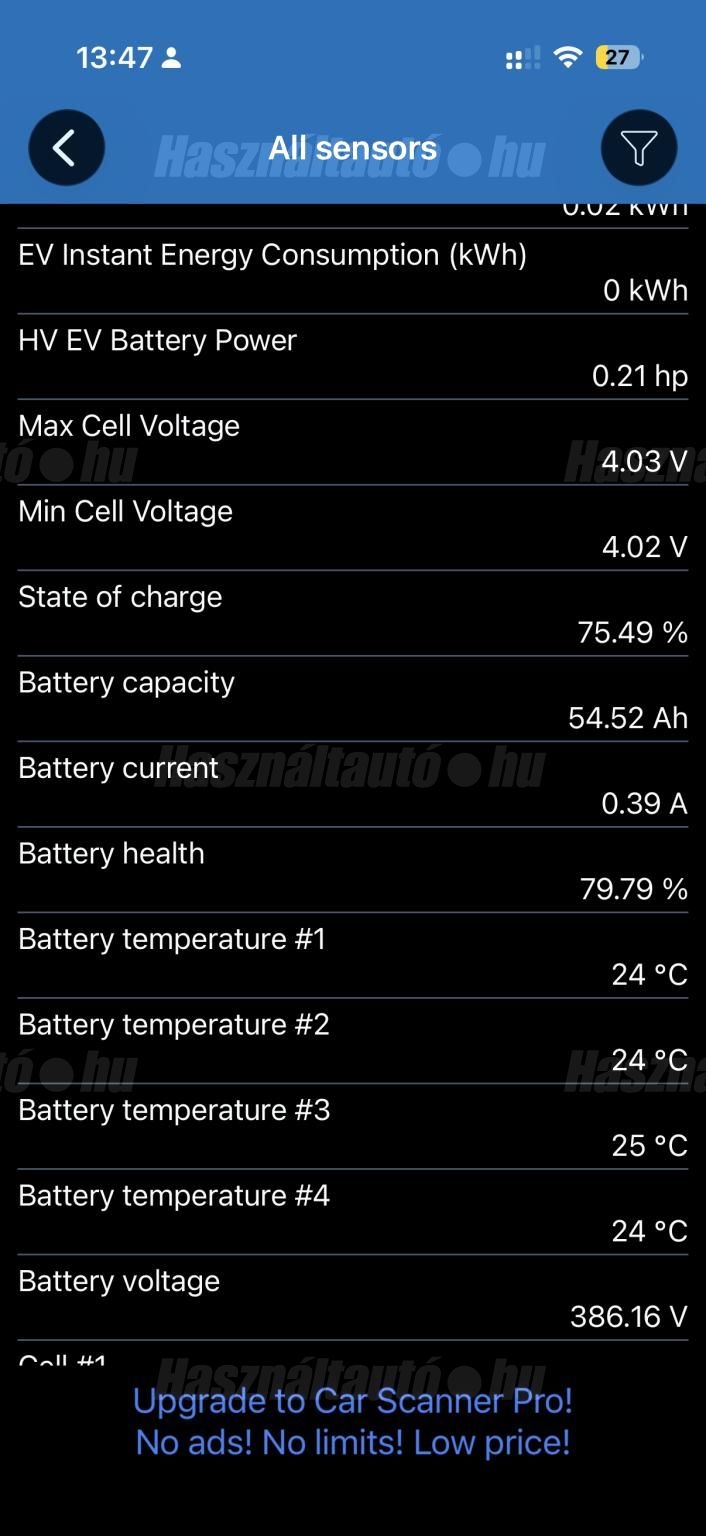View the Min Cell Voltage sensor
706x1536 pixels.
353,528
